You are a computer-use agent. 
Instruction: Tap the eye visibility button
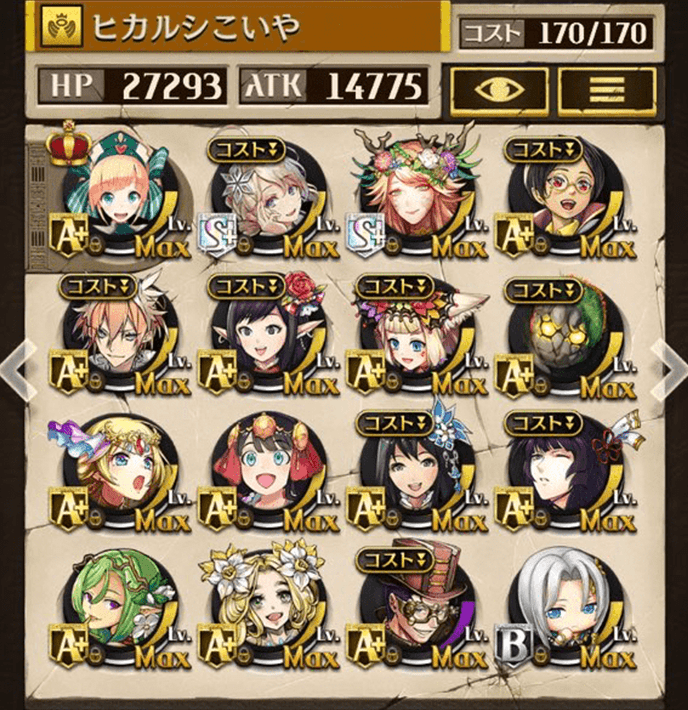point(497,87)
